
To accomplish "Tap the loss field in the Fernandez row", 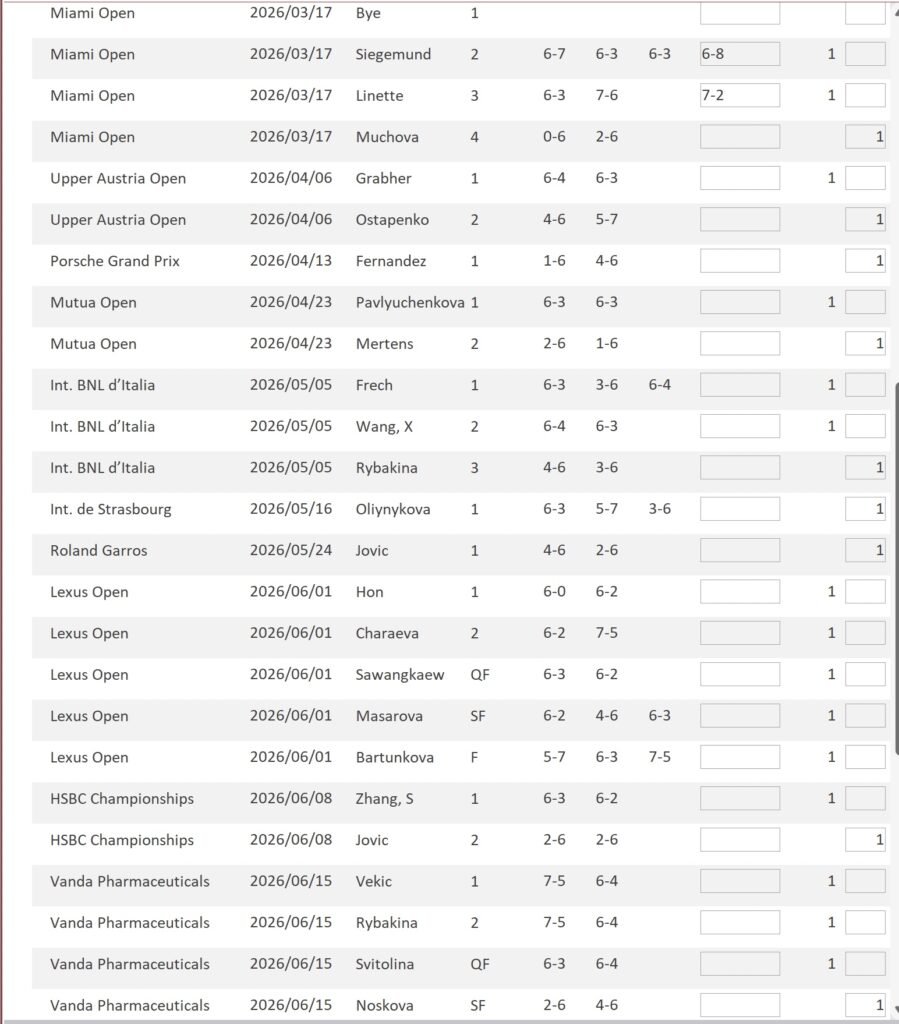I will [865, 261].
